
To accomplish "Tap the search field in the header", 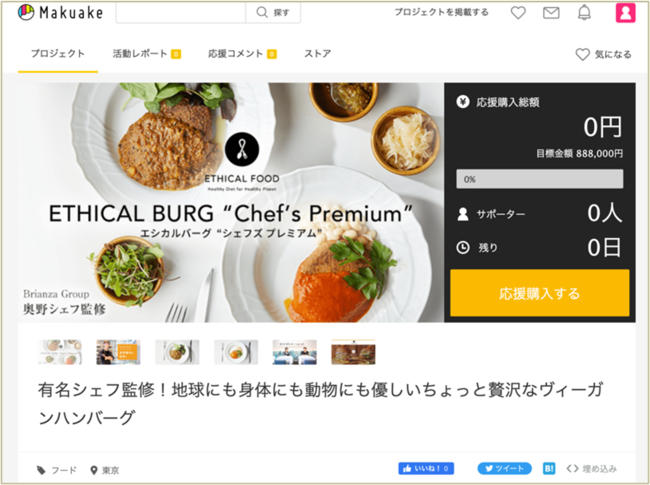I will (180, 13).
